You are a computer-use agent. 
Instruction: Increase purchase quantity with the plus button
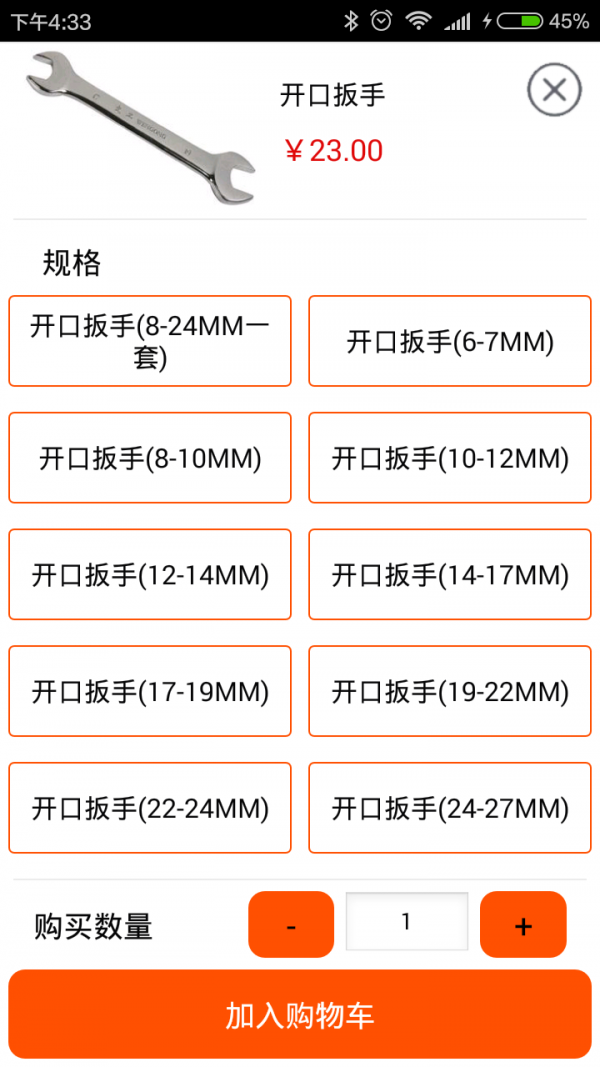tap(523, 925)
